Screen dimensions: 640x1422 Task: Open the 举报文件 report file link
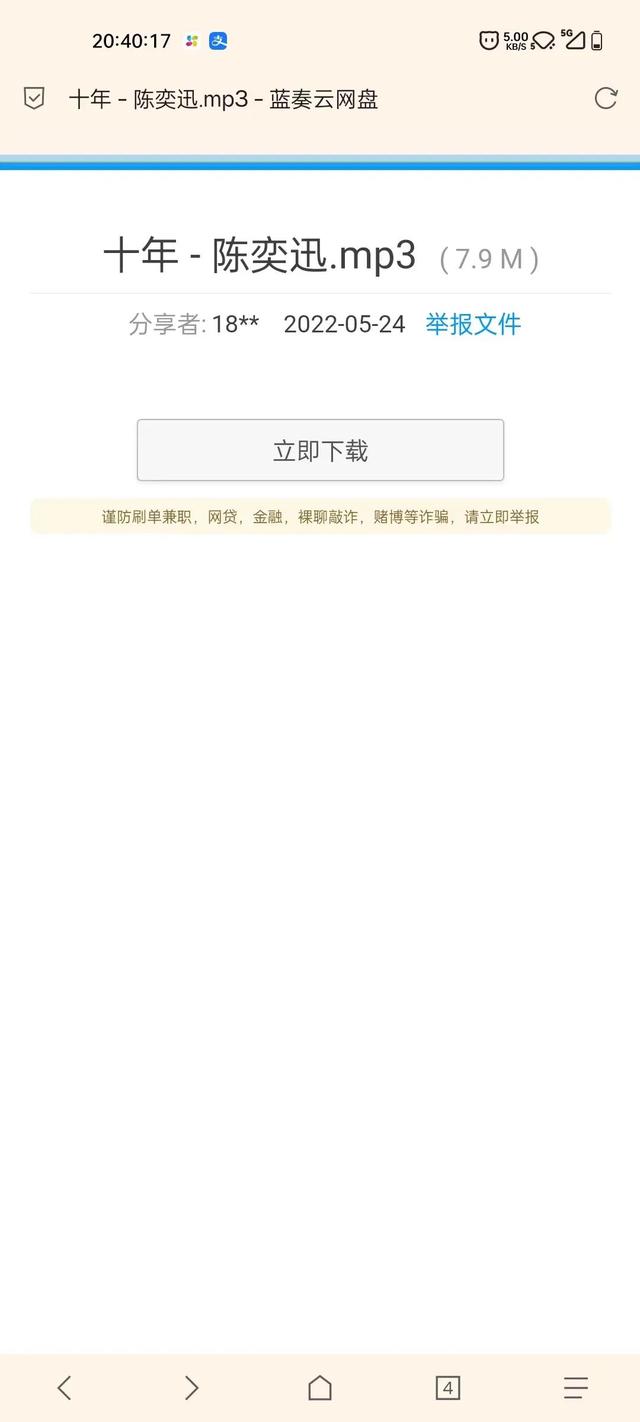[473, 324]
